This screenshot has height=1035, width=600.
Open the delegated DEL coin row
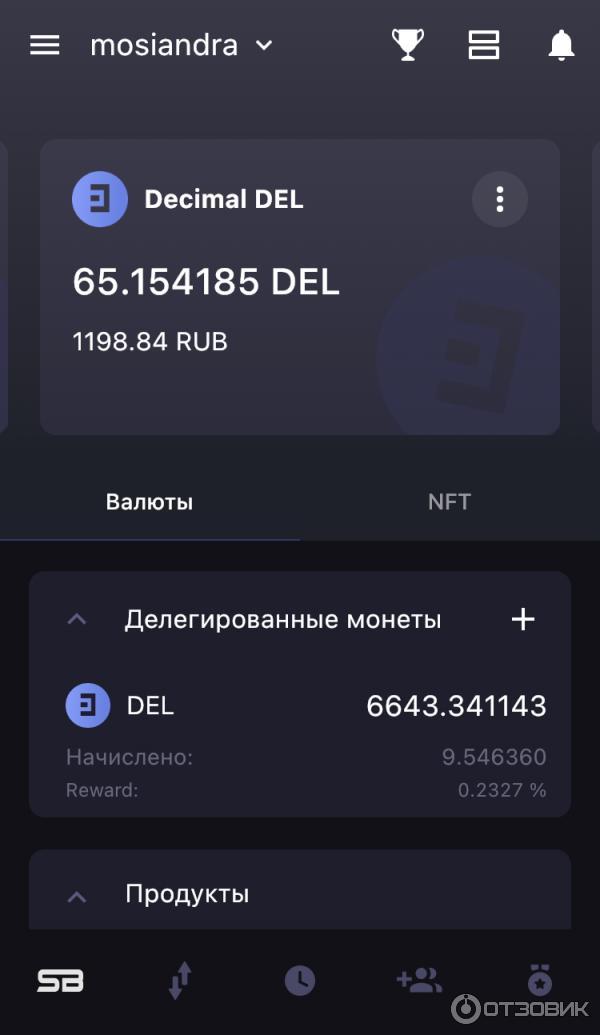(300, 706)
